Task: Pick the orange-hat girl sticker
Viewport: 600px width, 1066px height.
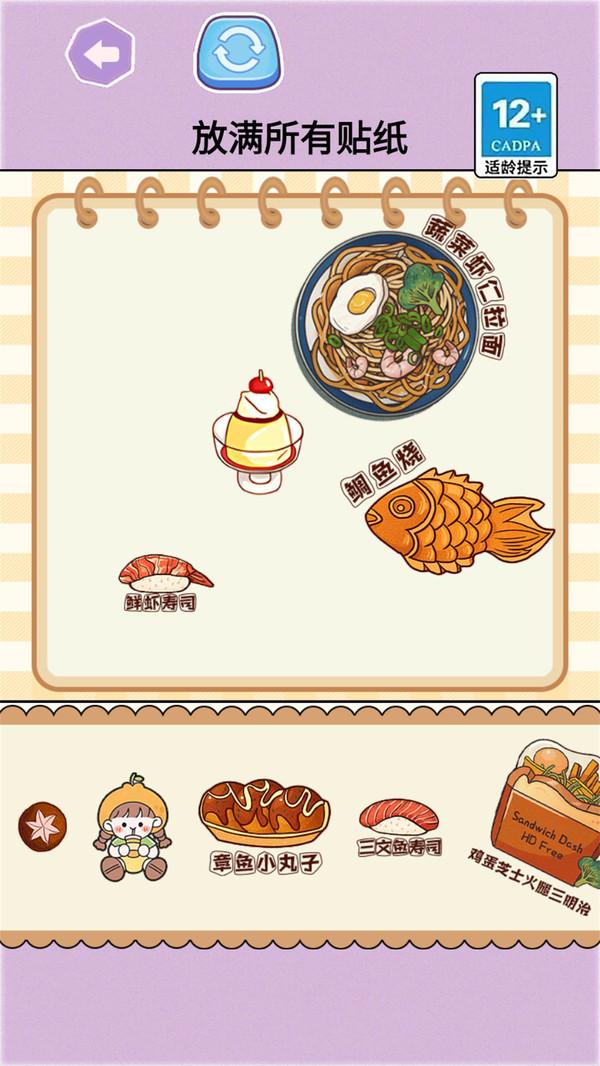Action: pos(131,826)
